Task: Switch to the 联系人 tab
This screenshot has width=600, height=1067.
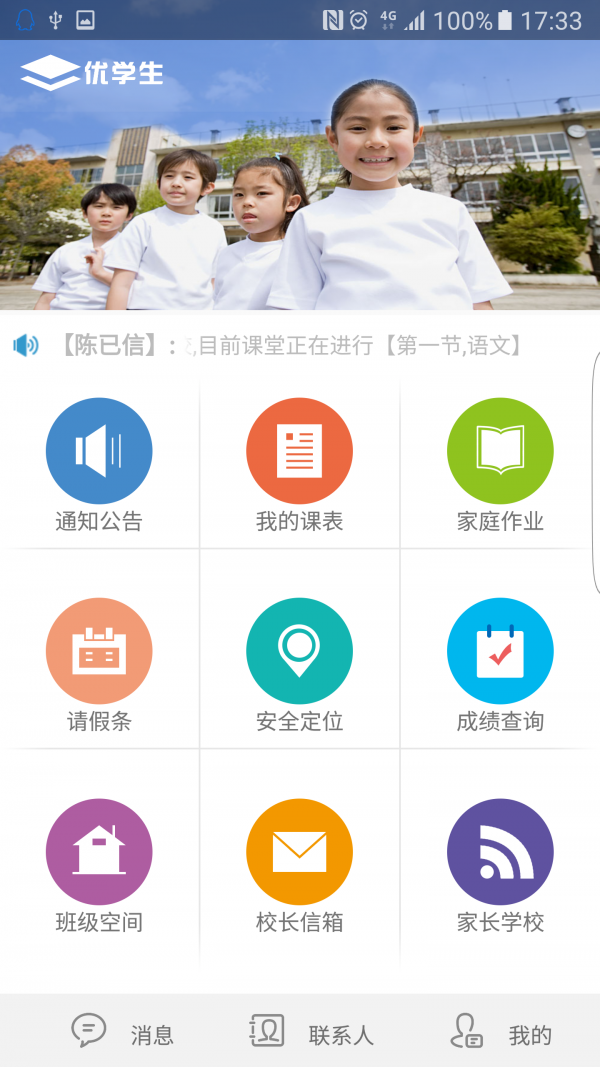Action: tap(311, 1032)
